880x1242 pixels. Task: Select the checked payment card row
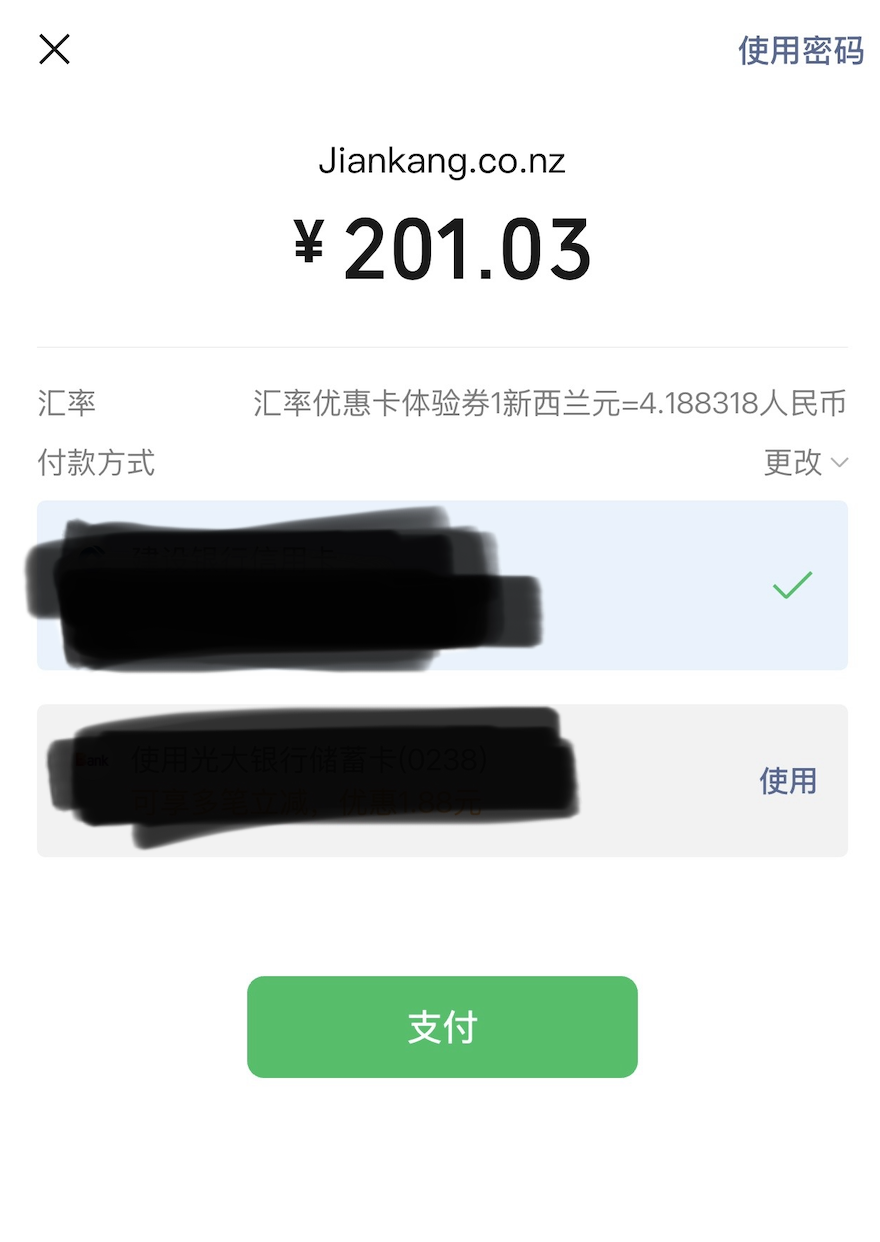click(x=442, y=585)
